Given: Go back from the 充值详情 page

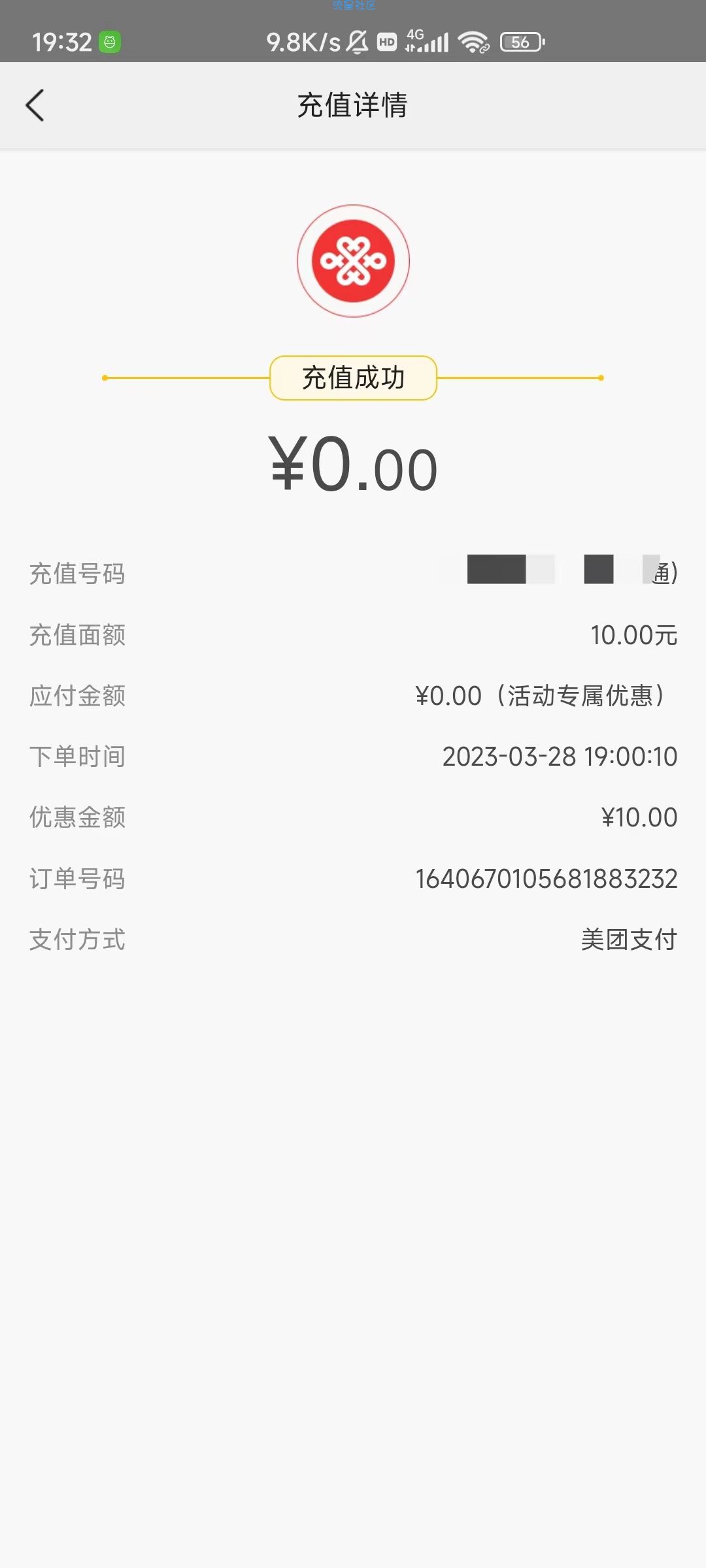Looking at the screenshot, I should [x=35, y=105].
